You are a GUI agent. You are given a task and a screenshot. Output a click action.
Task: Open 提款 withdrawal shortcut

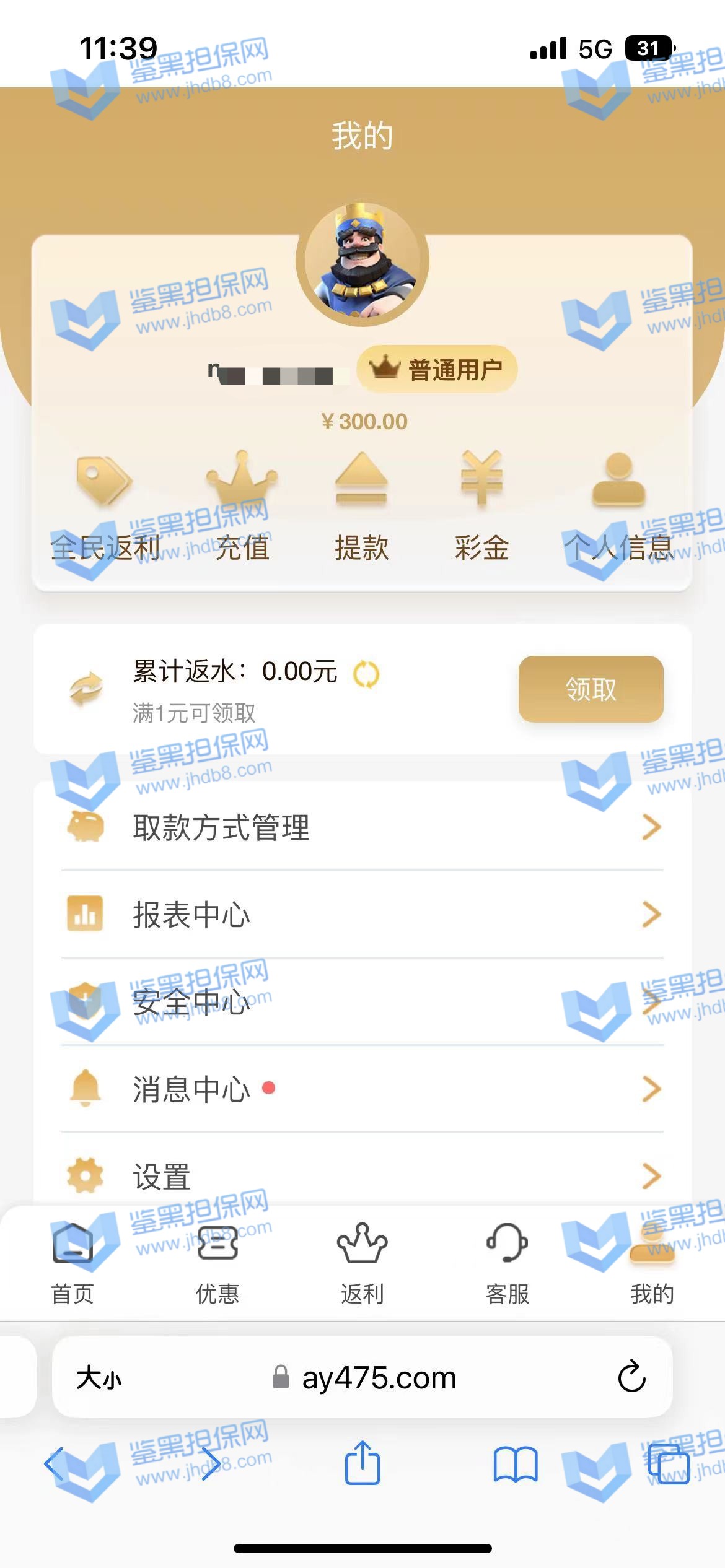point(362,507)
